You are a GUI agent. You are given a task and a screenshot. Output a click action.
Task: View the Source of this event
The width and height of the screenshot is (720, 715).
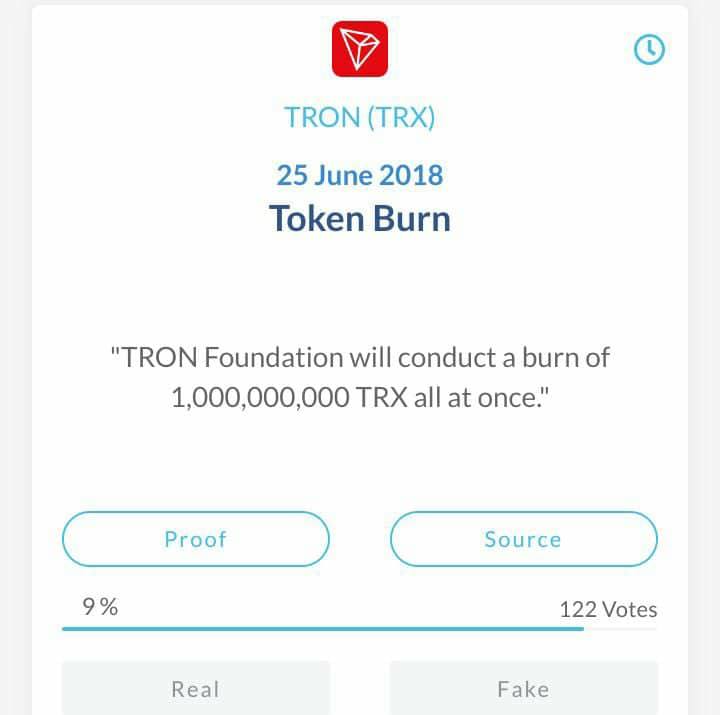(523, 539)
